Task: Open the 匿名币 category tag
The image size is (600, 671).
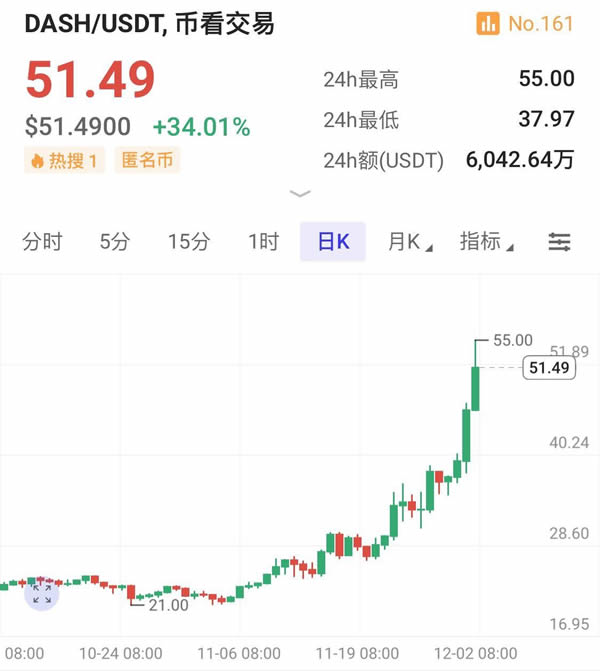Action: tap(147, 160)
